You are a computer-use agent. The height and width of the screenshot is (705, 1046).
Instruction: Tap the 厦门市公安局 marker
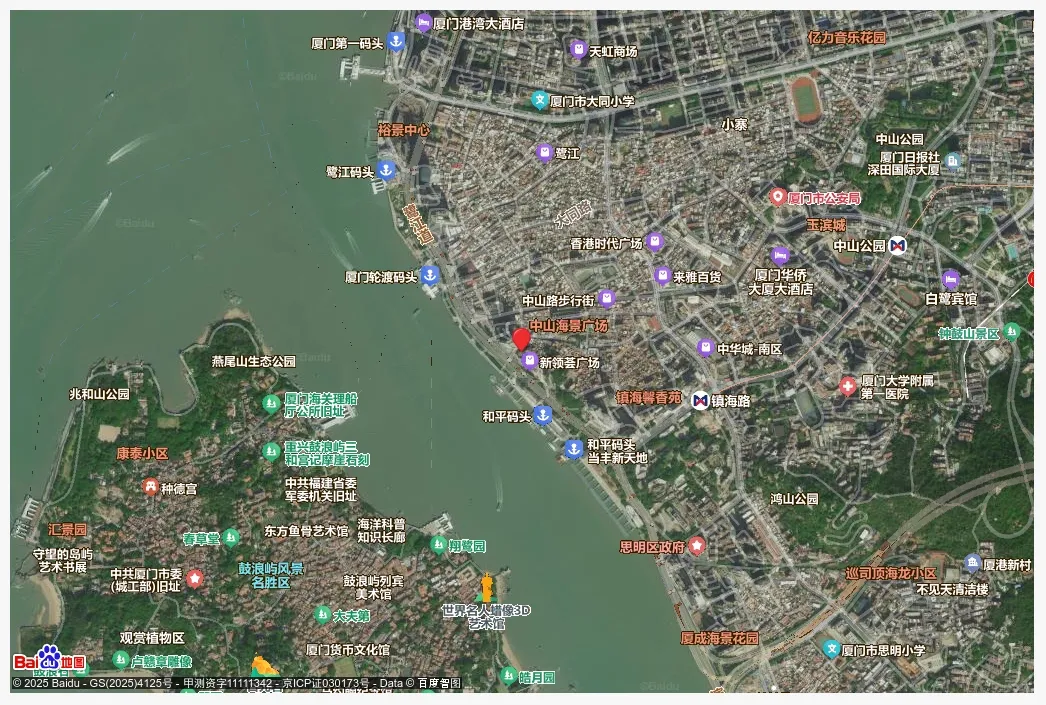point(777,197)
